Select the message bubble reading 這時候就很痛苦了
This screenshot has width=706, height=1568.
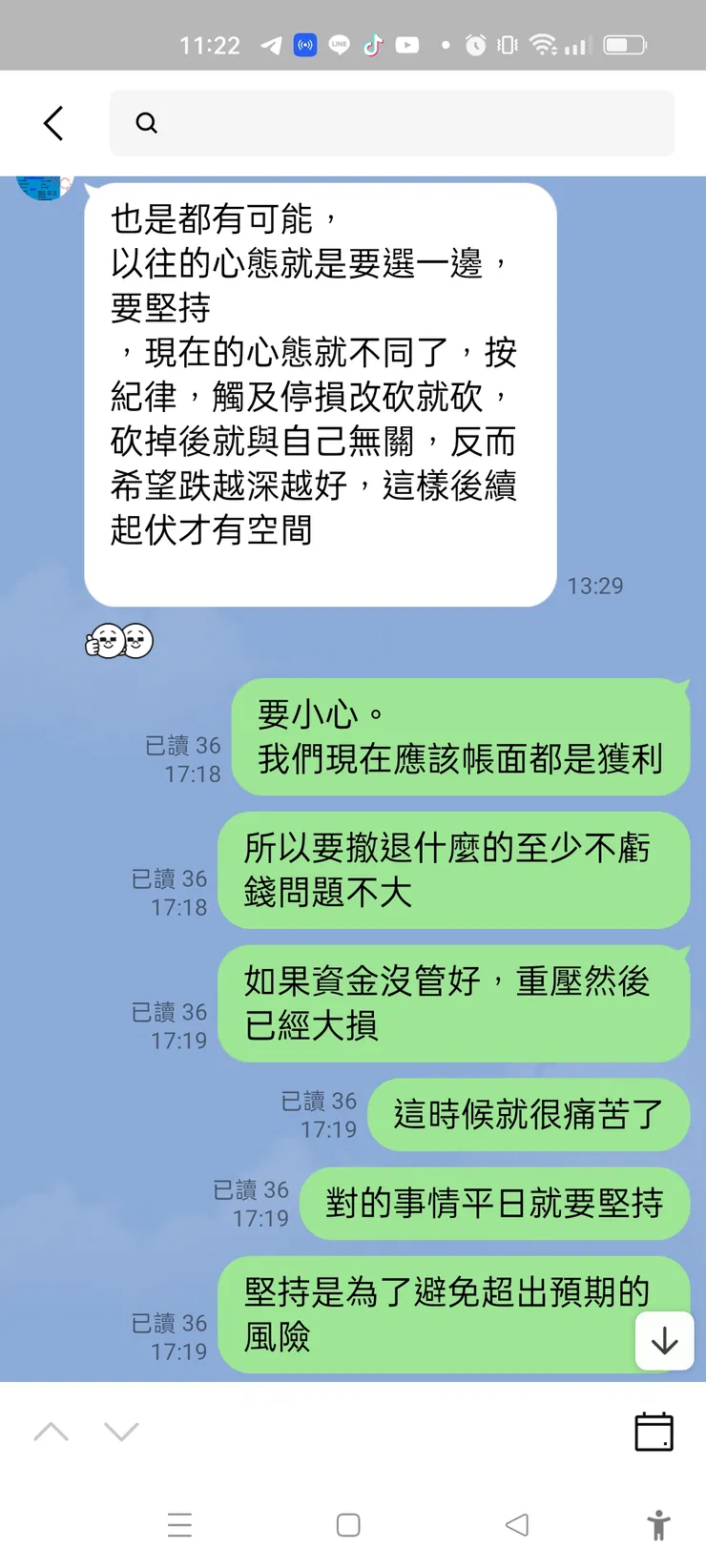pyautogui.click(x=529, y=1114)
